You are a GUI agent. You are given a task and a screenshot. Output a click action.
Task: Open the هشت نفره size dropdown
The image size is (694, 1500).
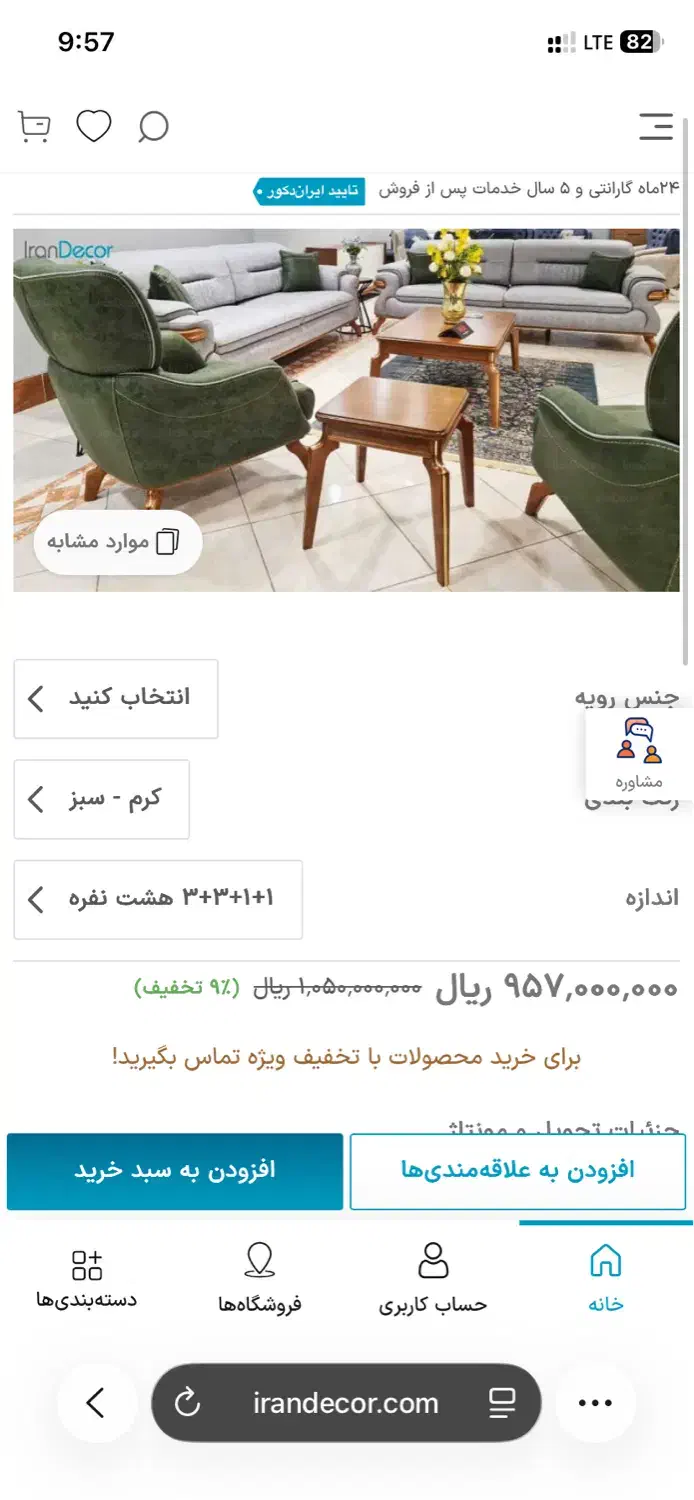coord(158,899)
